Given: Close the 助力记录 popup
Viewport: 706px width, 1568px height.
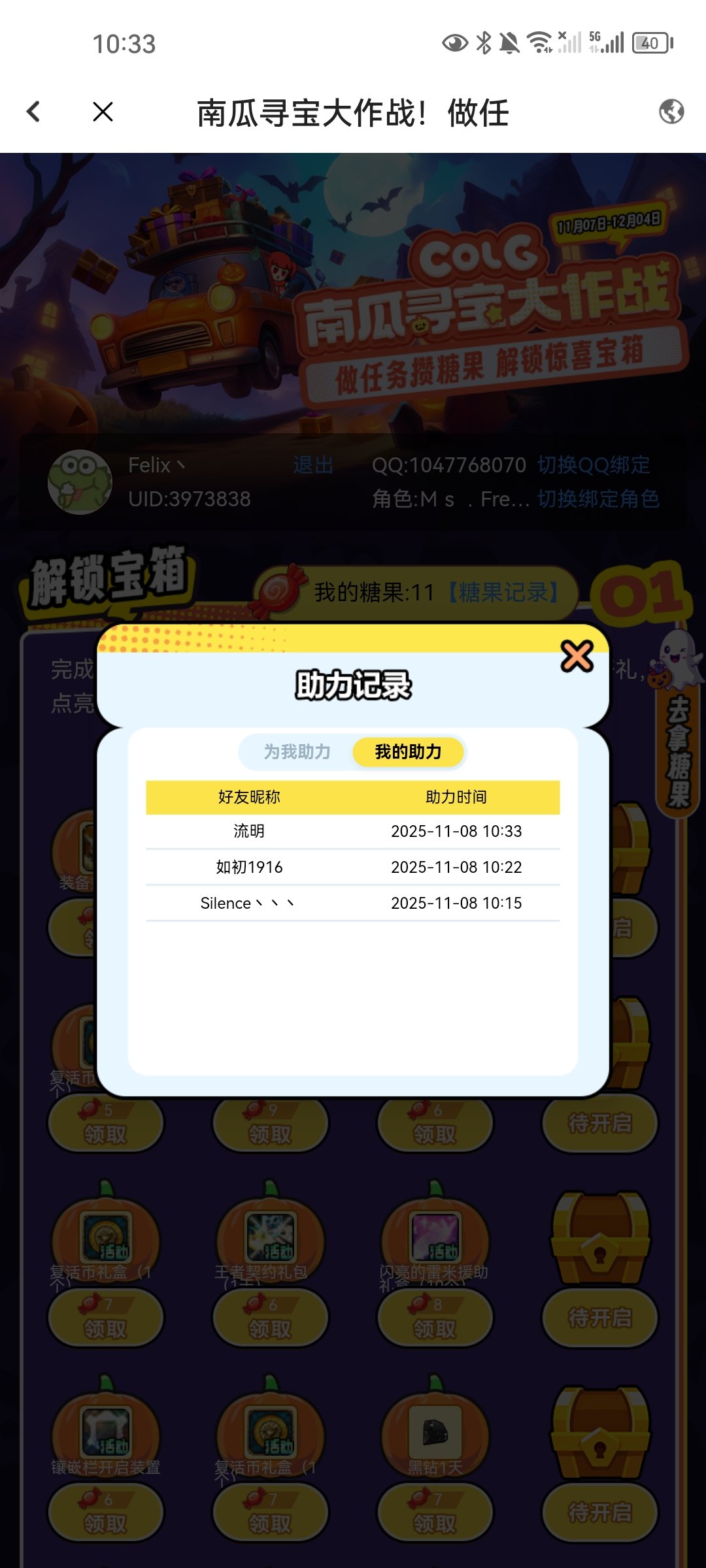Looking at the screenshot, I should click(x=577, y=656).
